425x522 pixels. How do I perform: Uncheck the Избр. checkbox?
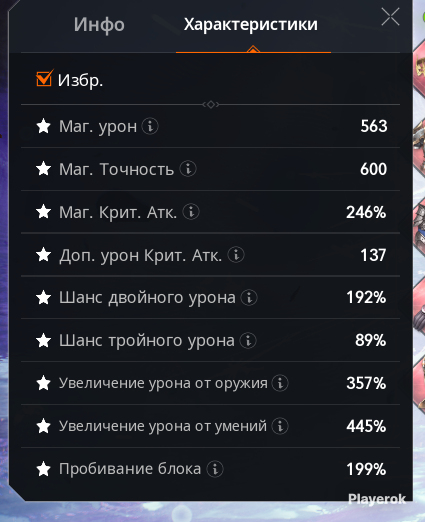pos(44,79)
